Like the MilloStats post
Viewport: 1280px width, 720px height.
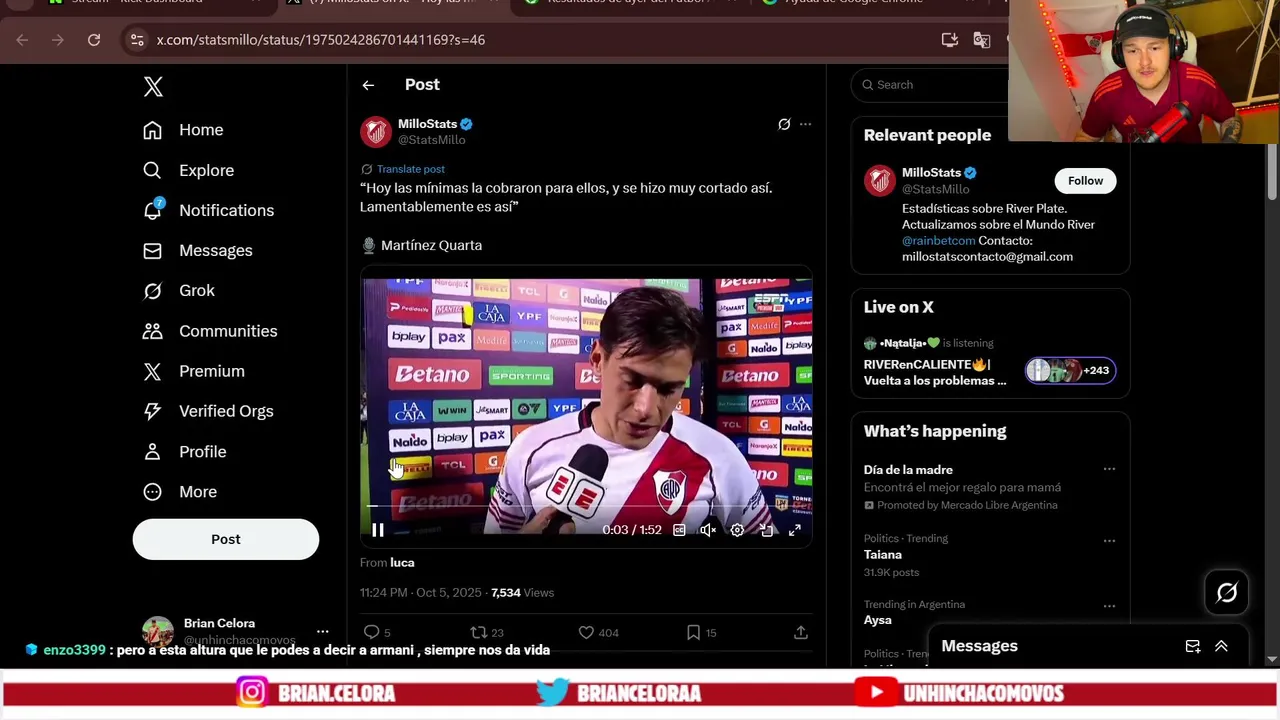click(x=587, y=632)
